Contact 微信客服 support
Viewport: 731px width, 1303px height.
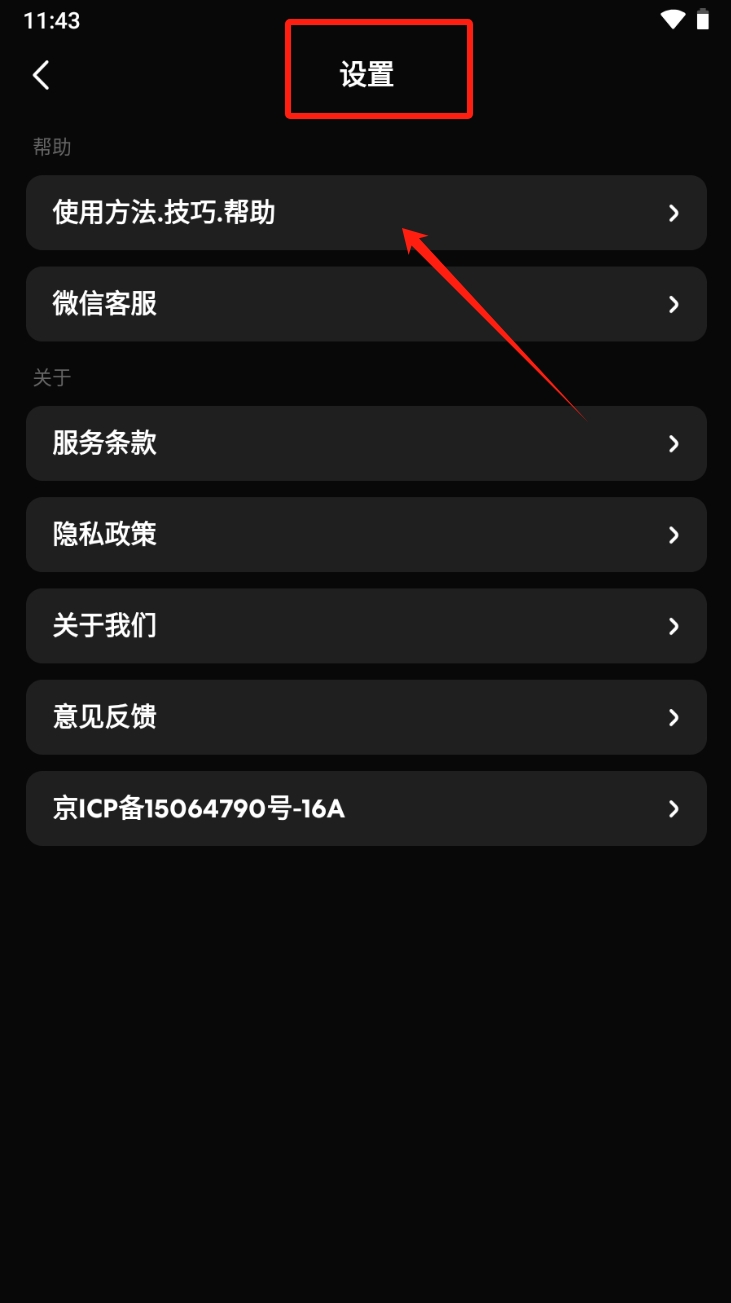click(x=365, y=304)
